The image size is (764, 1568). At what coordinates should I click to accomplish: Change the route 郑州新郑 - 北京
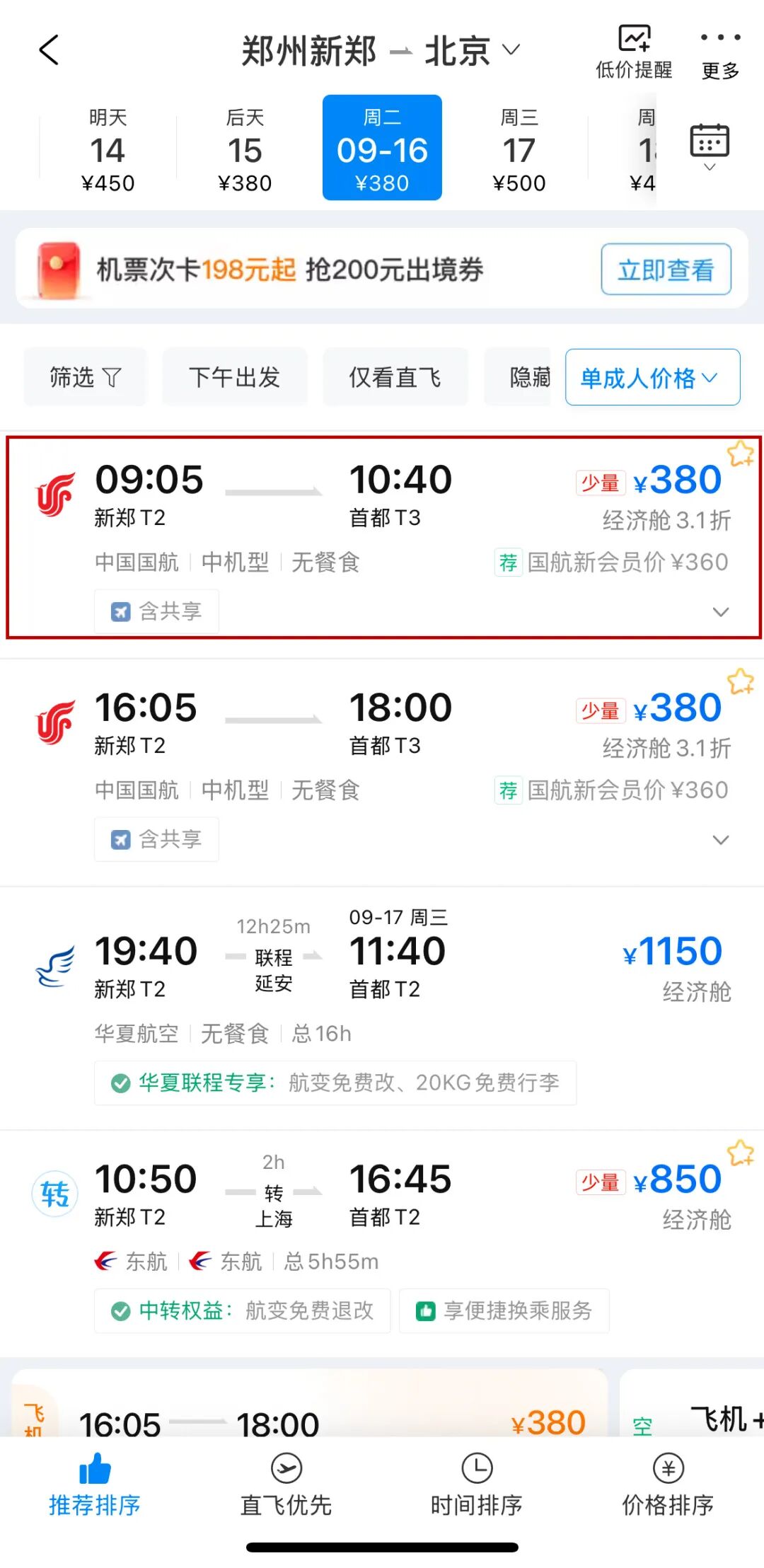pos(381,51)
